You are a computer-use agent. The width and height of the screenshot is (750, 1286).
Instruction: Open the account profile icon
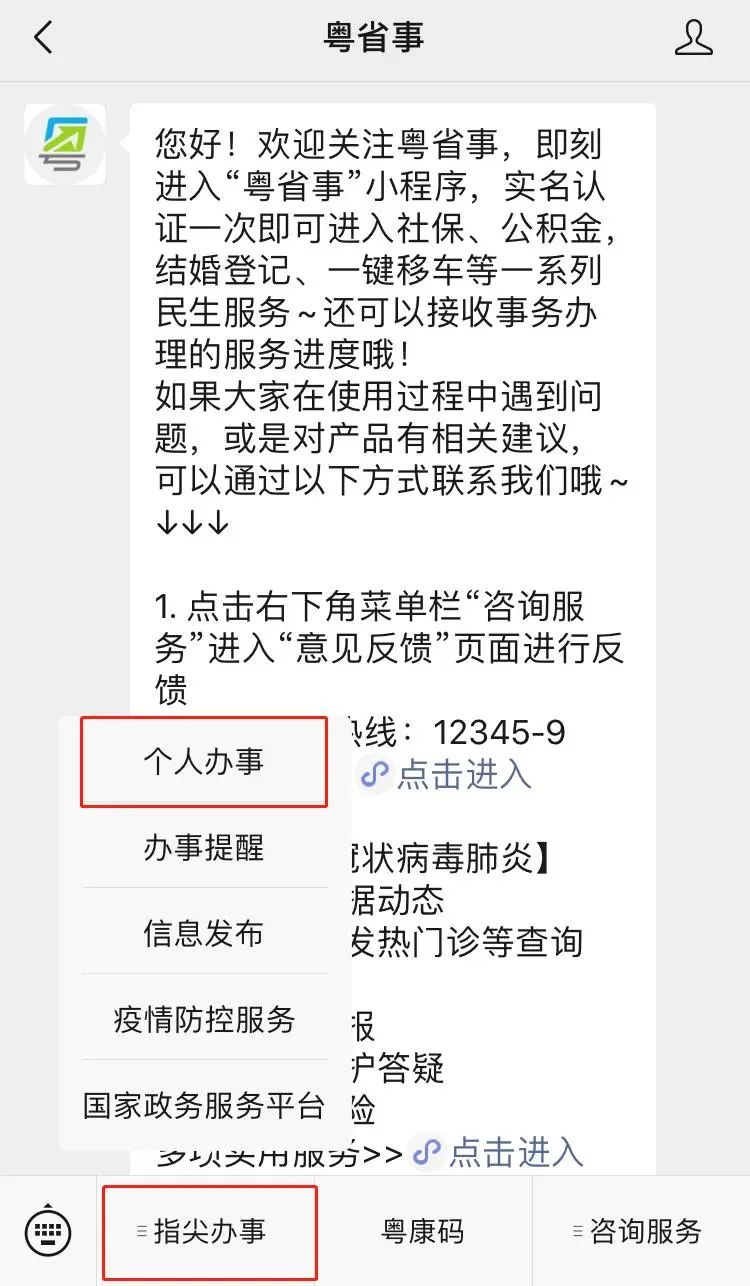point(693,39)
